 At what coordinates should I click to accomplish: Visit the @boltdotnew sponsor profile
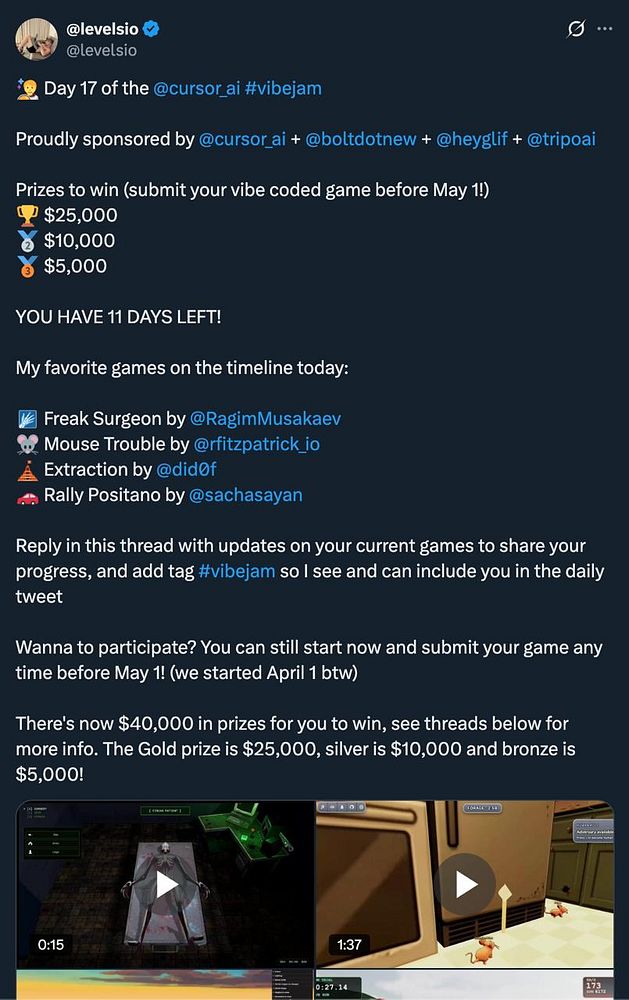click(361, 139)
